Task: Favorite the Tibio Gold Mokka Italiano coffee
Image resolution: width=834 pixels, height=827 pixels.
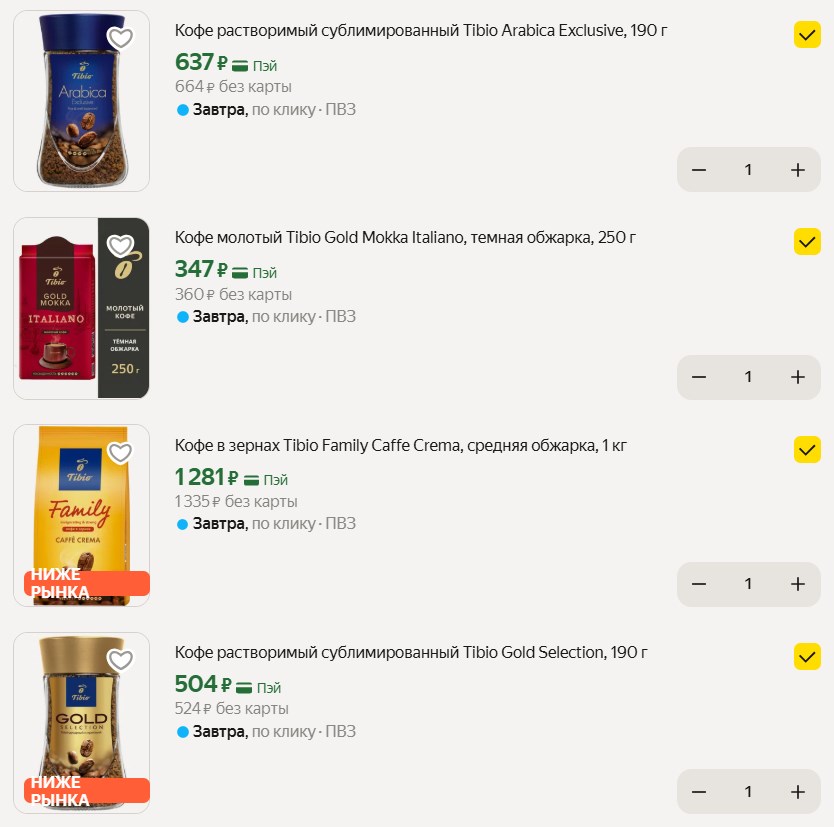Action: click(120, 246)
